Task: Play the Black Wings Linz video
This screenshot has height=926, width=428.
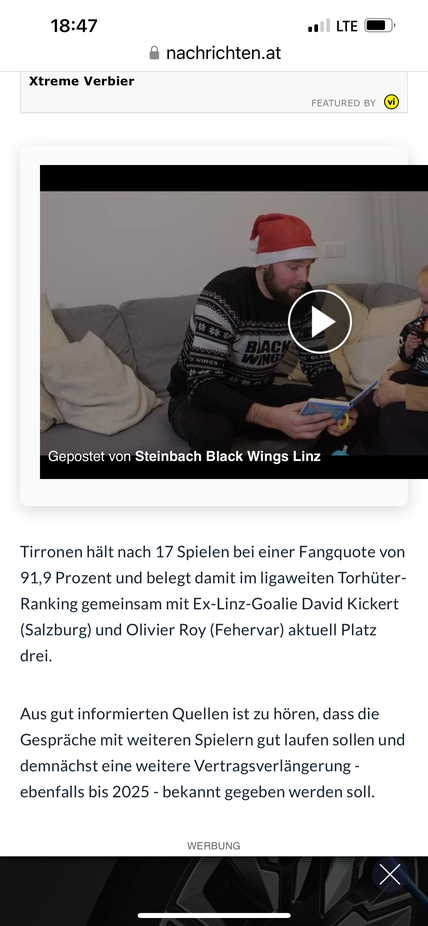Action: coord(319,322)
